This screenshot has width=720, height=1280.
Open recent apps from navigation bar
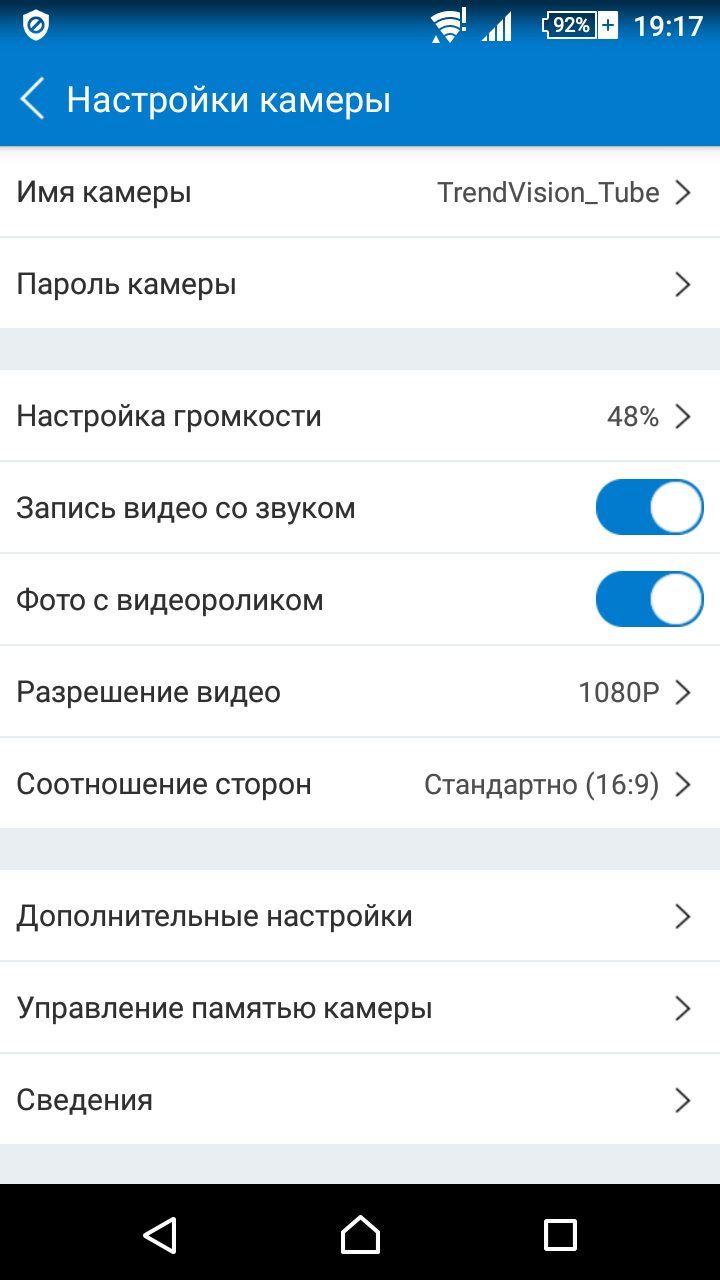coord(560,1234)
